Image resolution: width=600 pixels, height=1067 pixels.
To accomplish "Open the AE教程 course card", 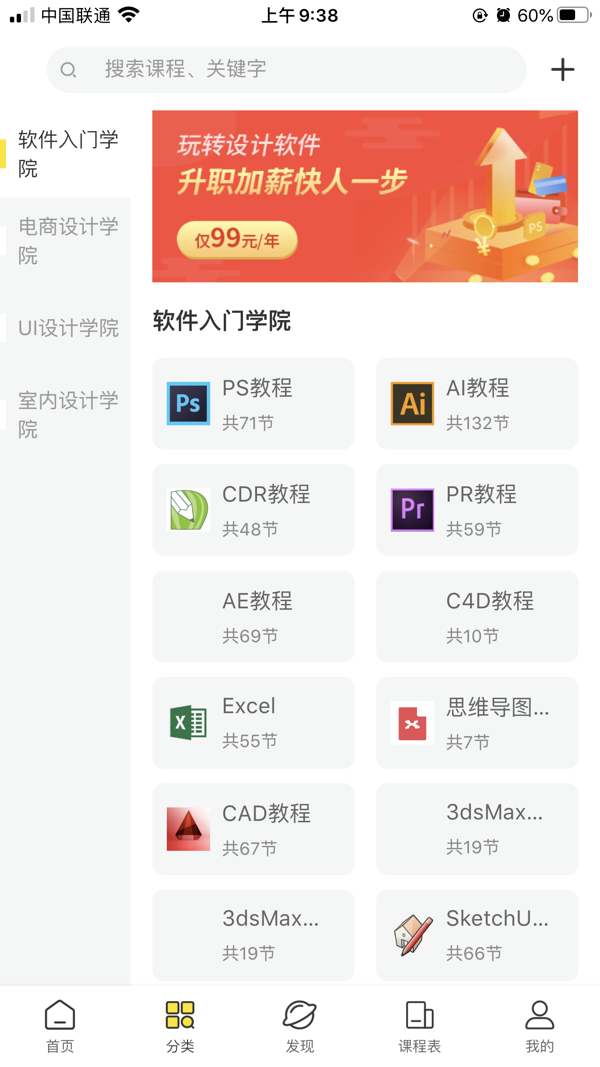I will point(253,616).
